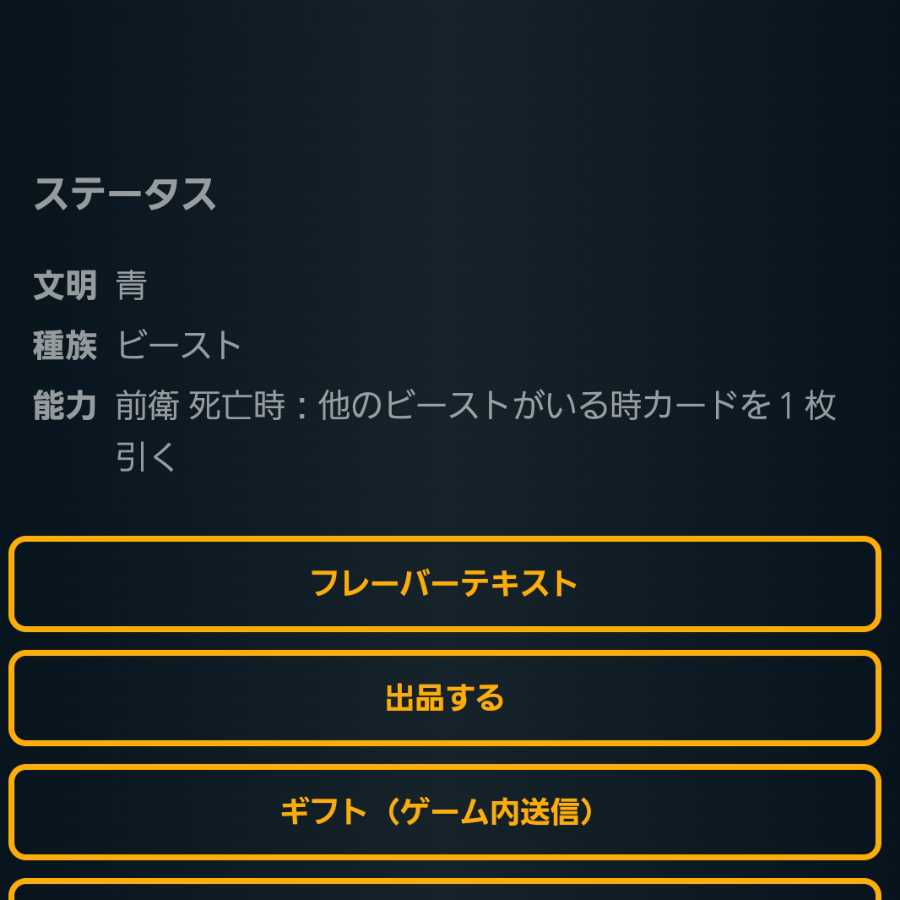Select ギフト（ゲーム内送信） button
Image resolution: width=900 pixels, height=900 pixels.
click(x=445, y=812)
